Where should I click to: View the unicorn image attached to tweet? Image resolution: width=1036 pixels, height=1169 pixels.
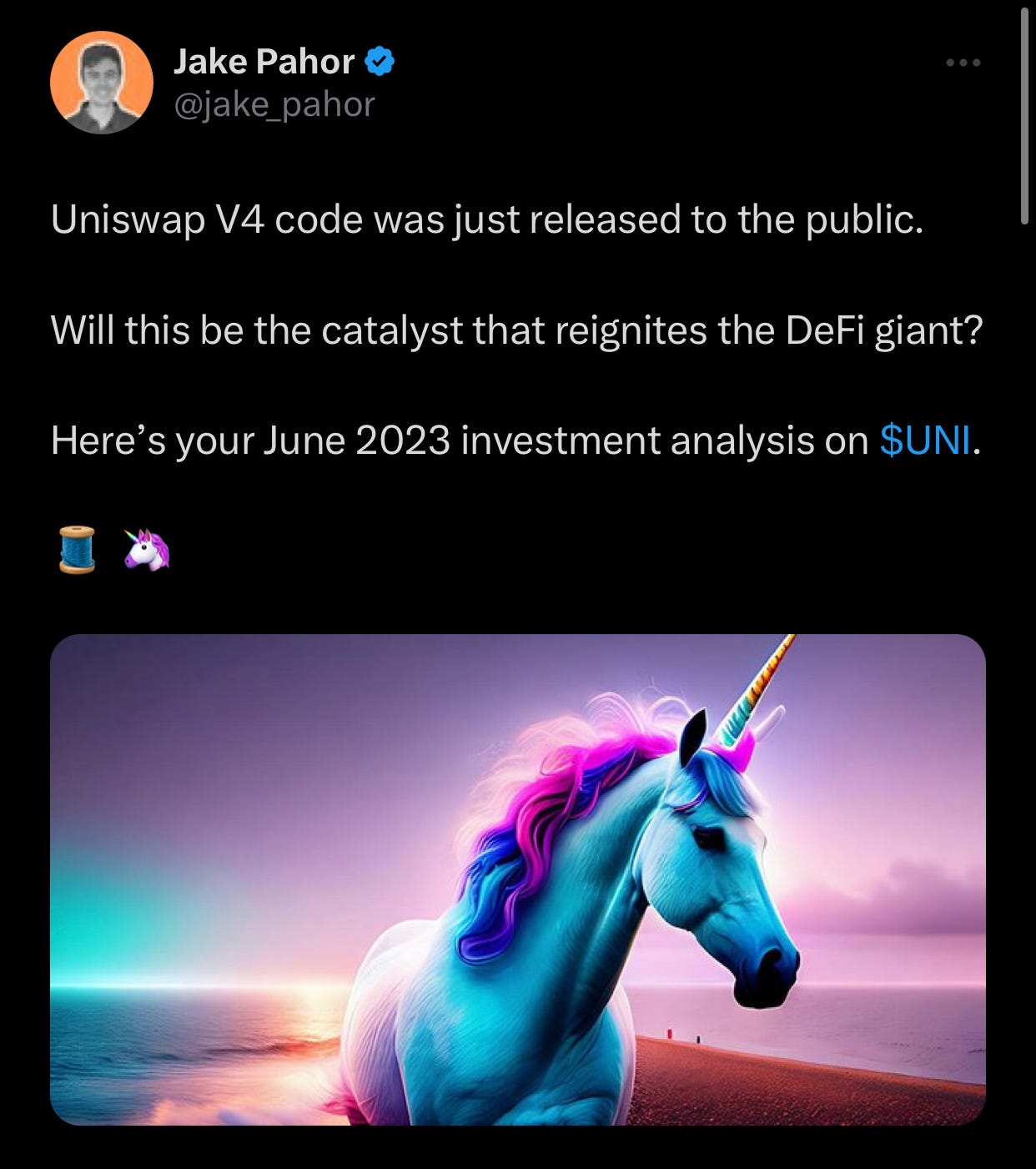tap(517, 879)
